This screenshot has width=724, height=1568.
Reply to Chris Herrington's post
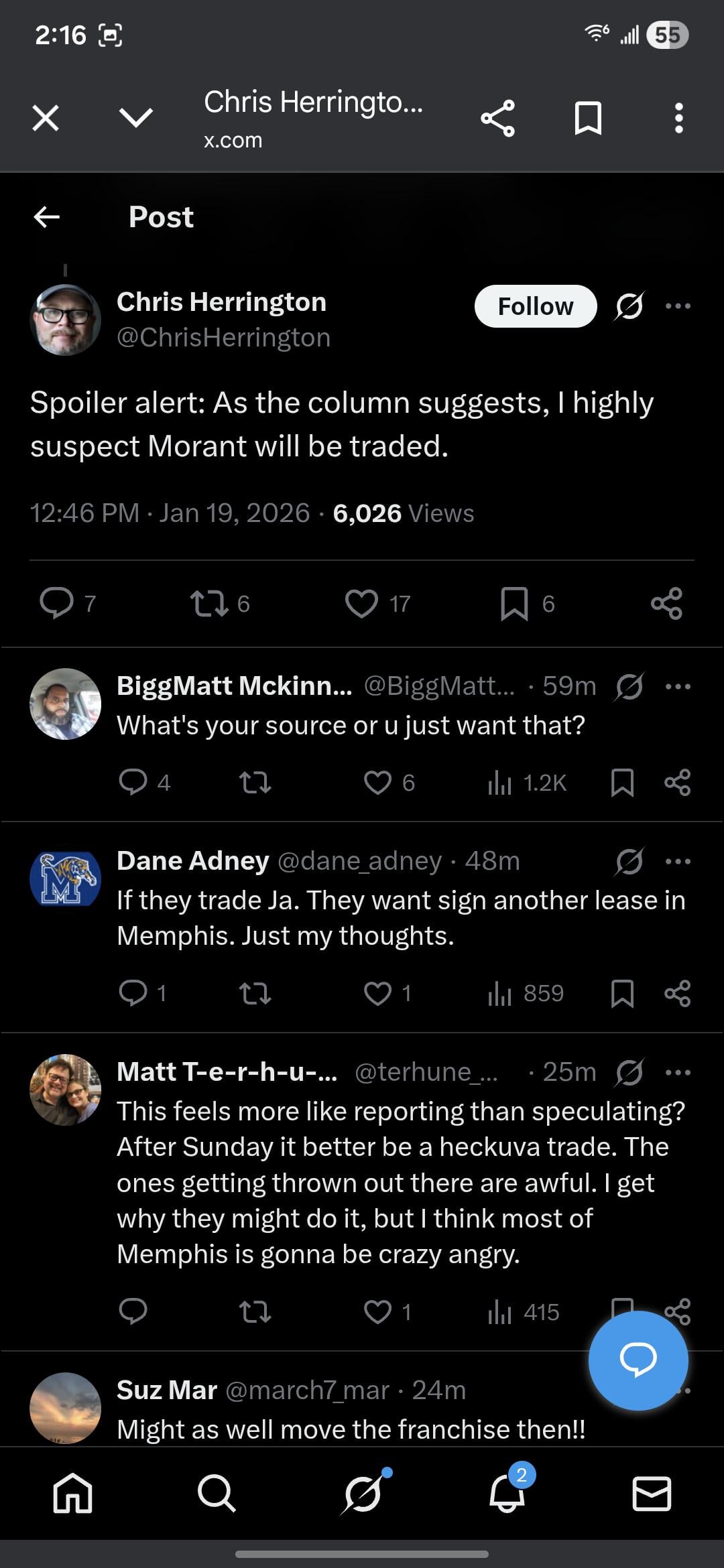56,603
